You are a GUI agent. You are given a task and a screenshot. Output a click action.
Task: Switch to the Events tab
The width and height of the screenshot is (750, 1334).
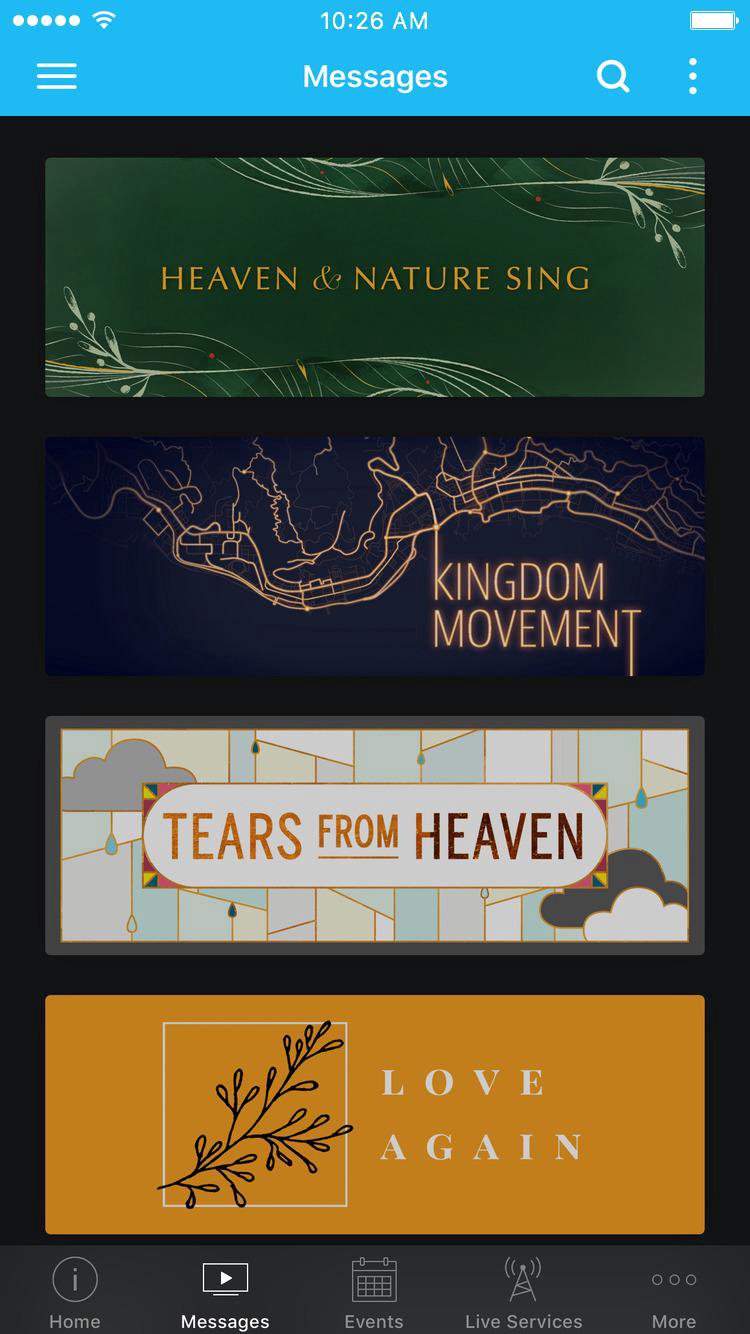click(x=374, y=1293)
